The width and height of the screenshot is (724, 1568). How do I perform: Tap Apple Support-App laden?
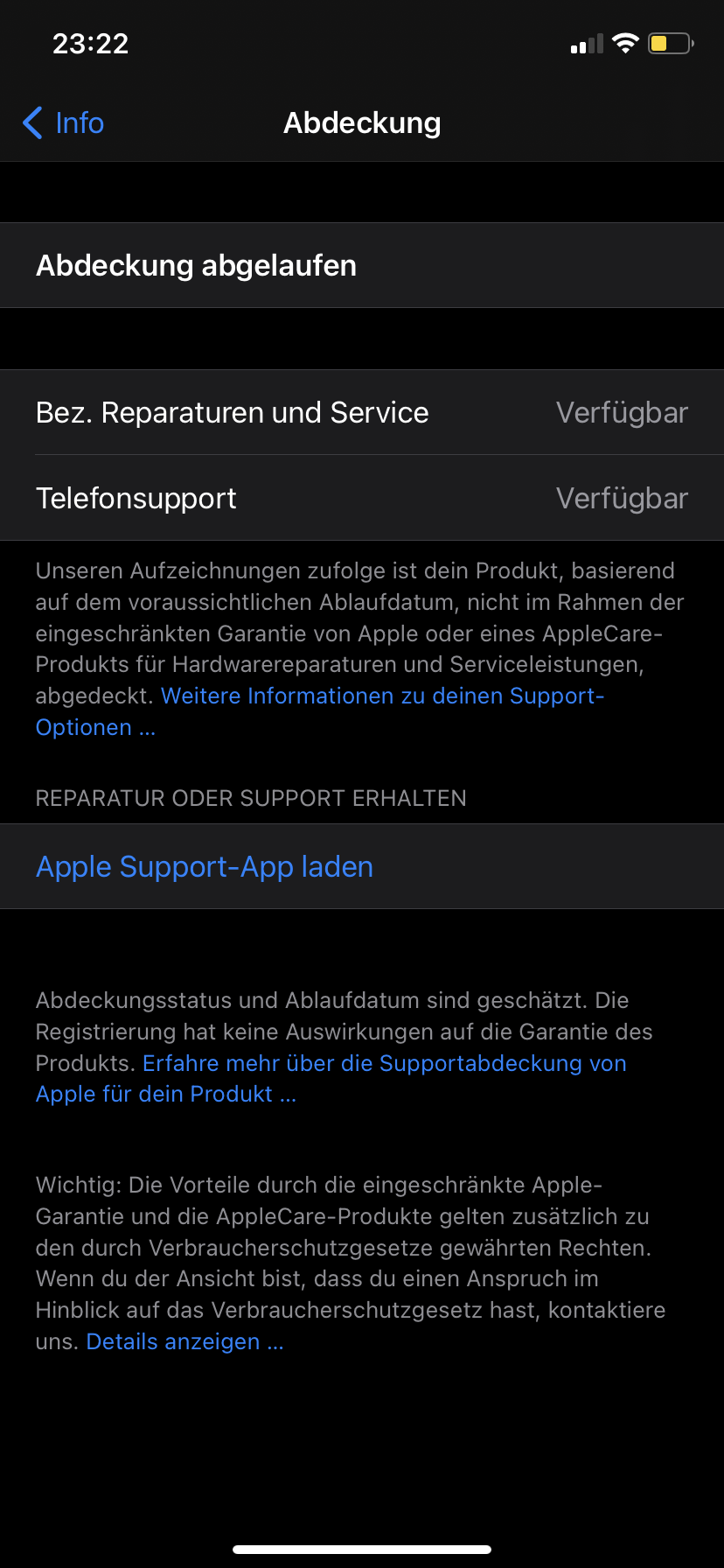tap(205, 866)
